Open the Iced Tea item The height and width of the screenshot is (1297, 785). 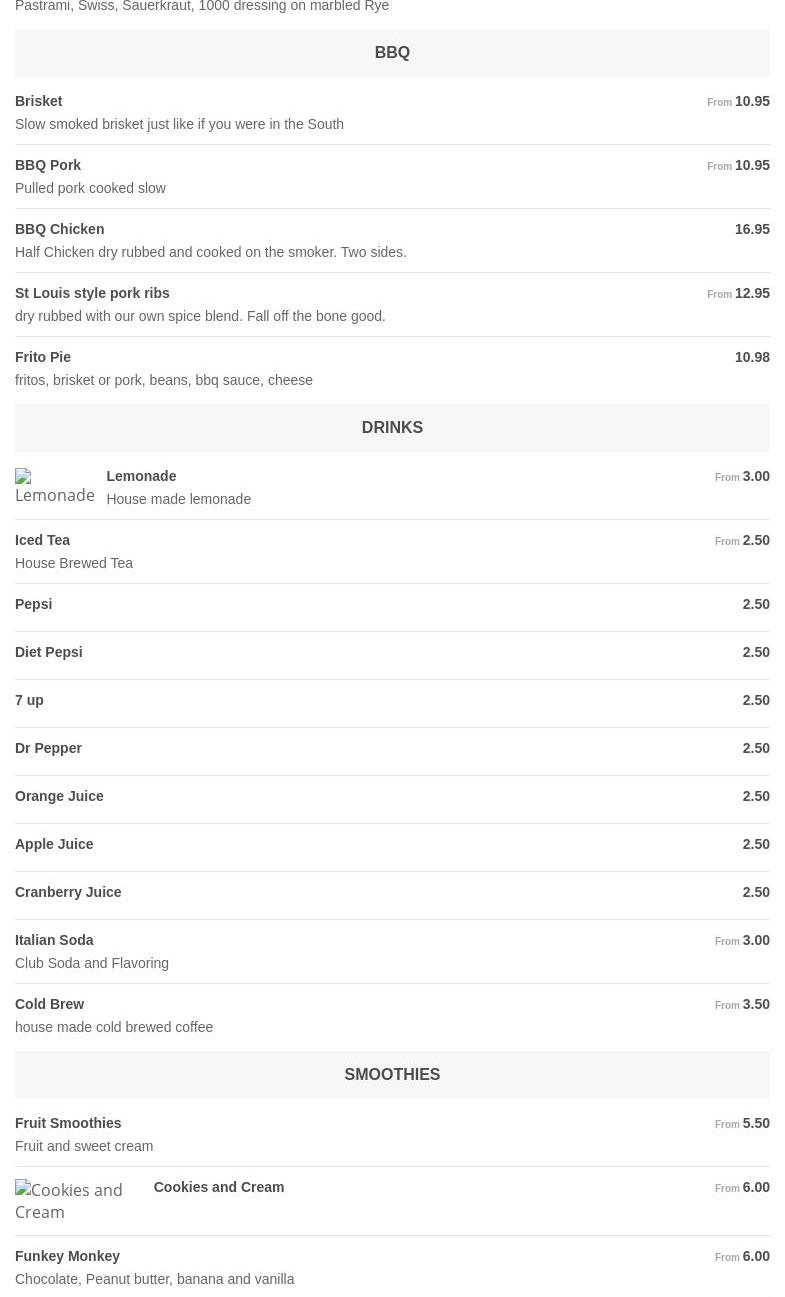[392, 551]
